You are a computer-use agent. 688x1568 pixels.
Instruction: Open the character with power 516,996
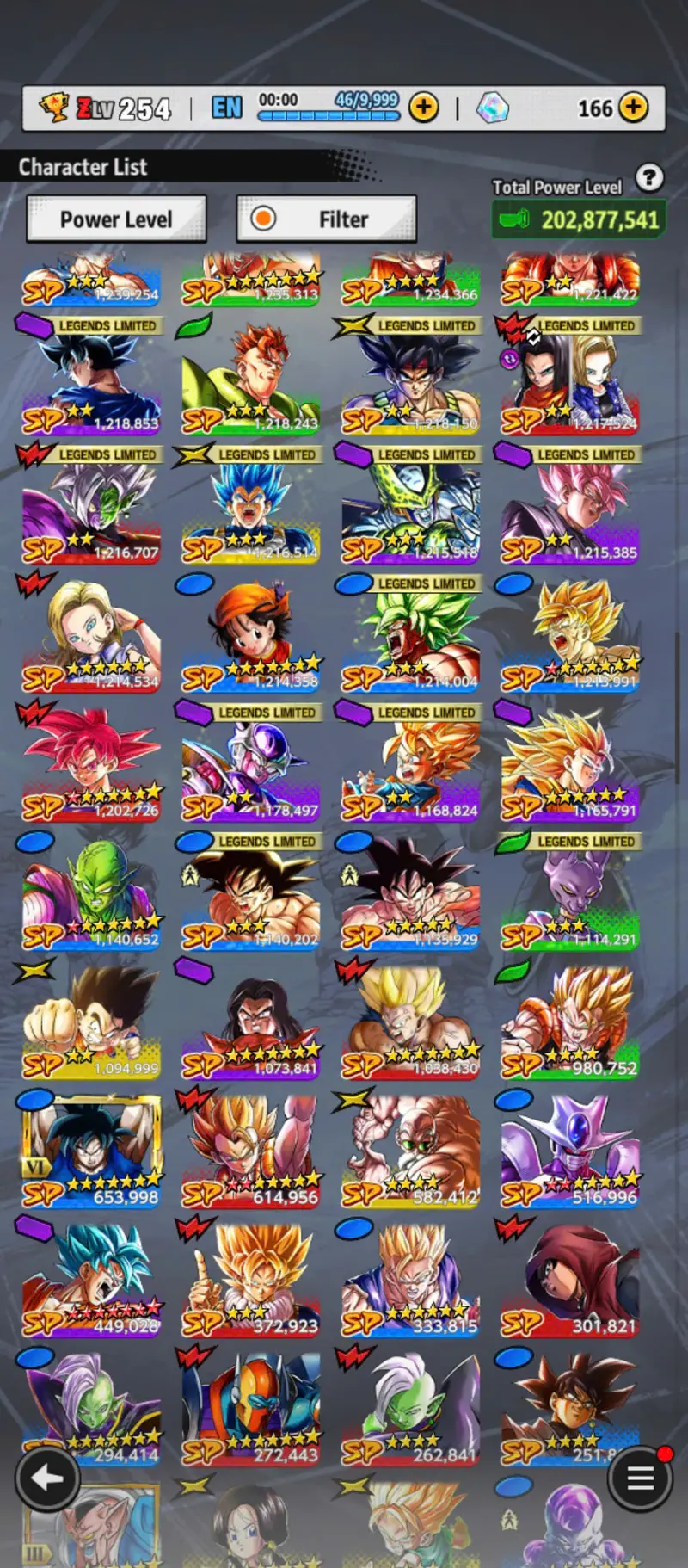570,1153
